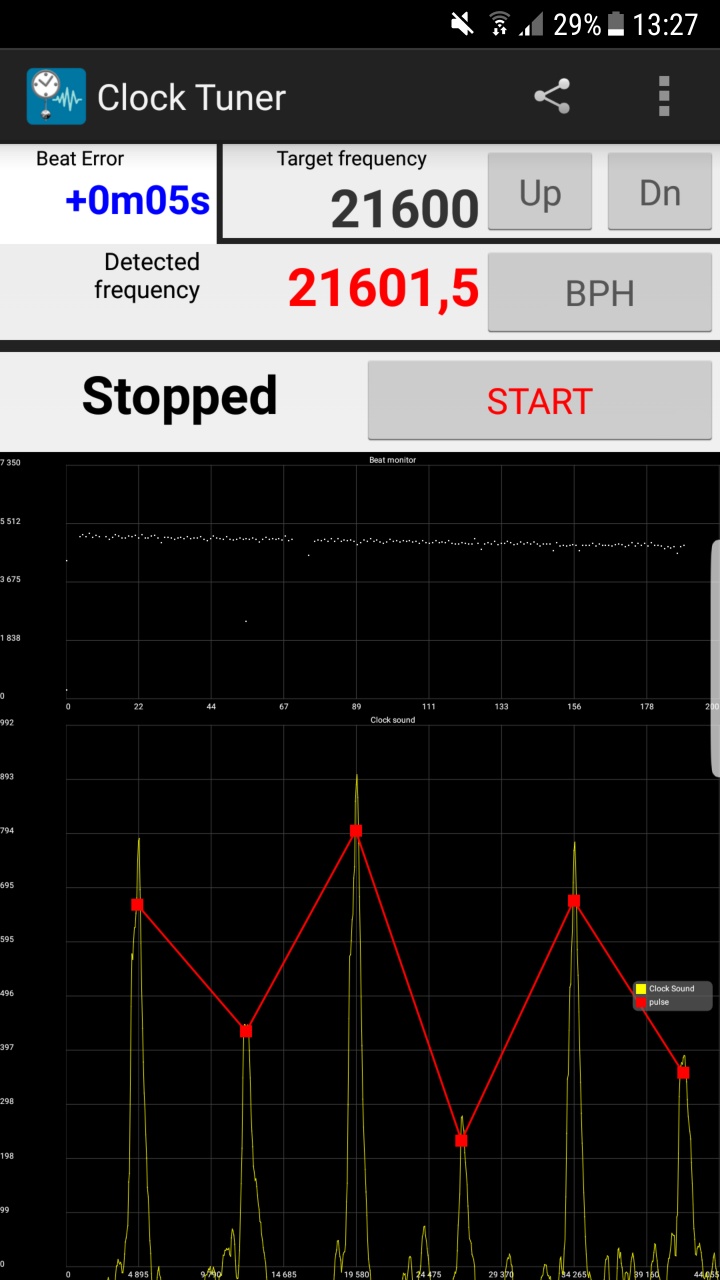Decrease target frequency with Dn

tap(660, 194)
